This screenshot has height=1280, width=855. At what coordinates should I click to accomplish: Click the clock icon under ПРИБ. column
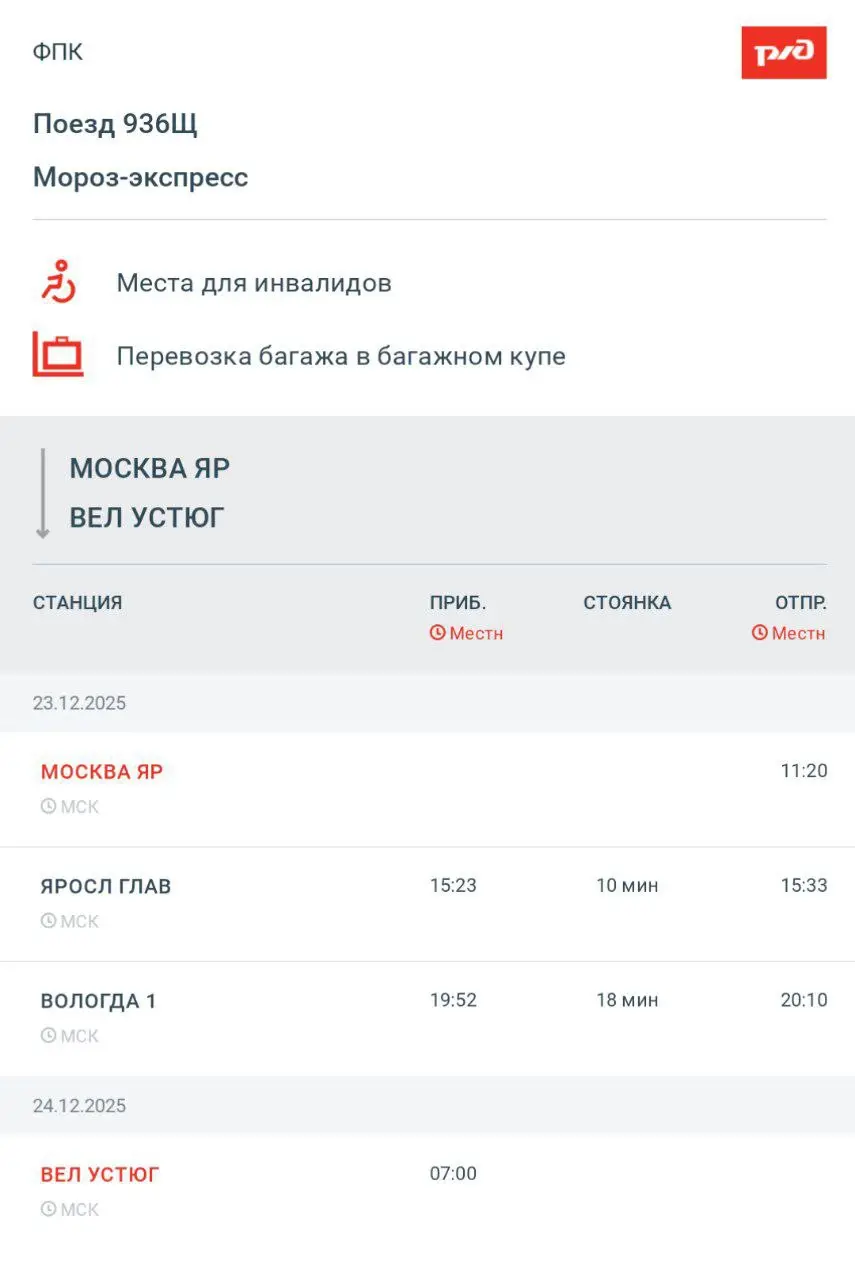[437, 632]
